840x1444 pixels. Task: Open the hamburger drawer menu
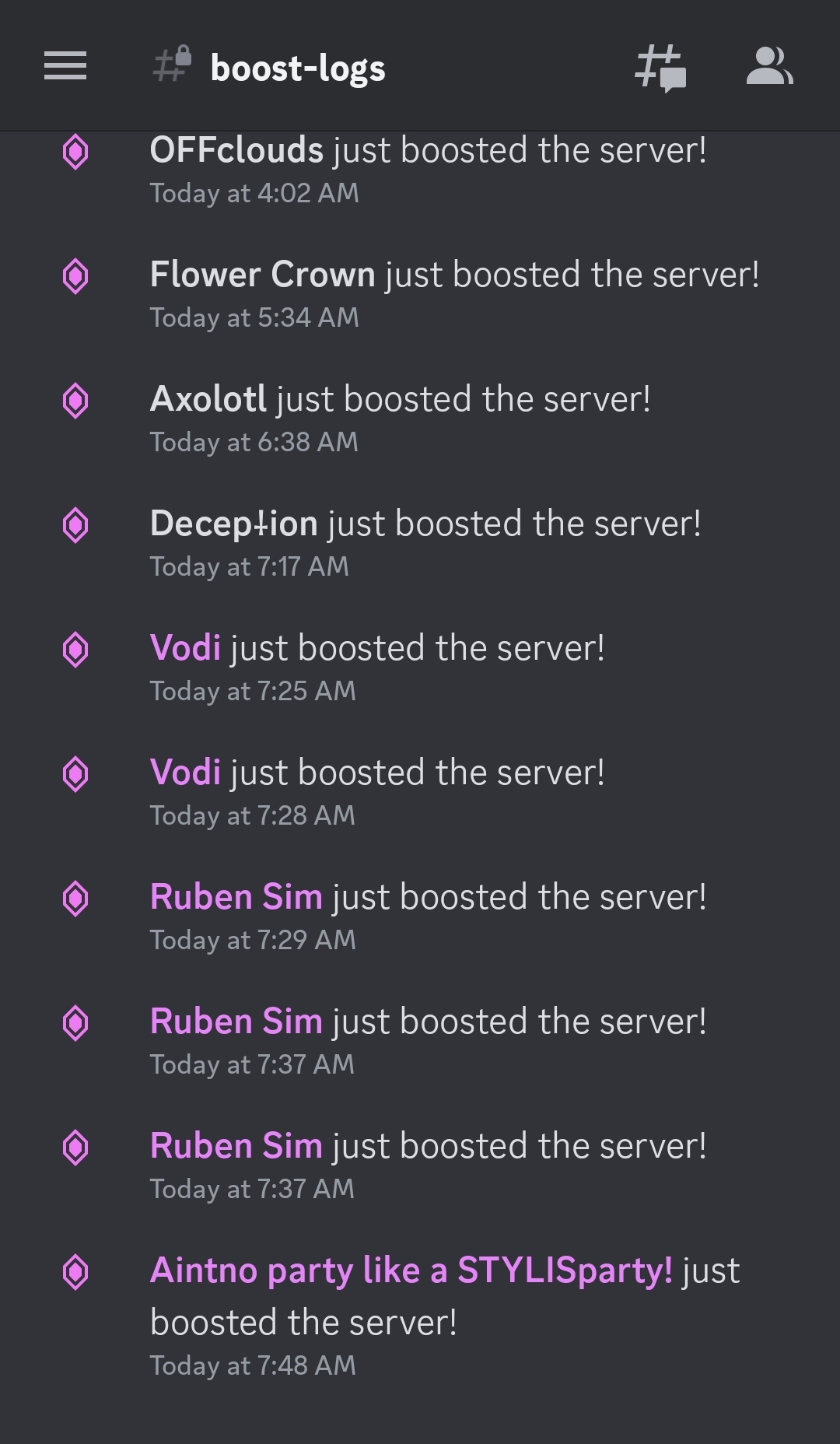pyautogui.click(x=65, y=66)
